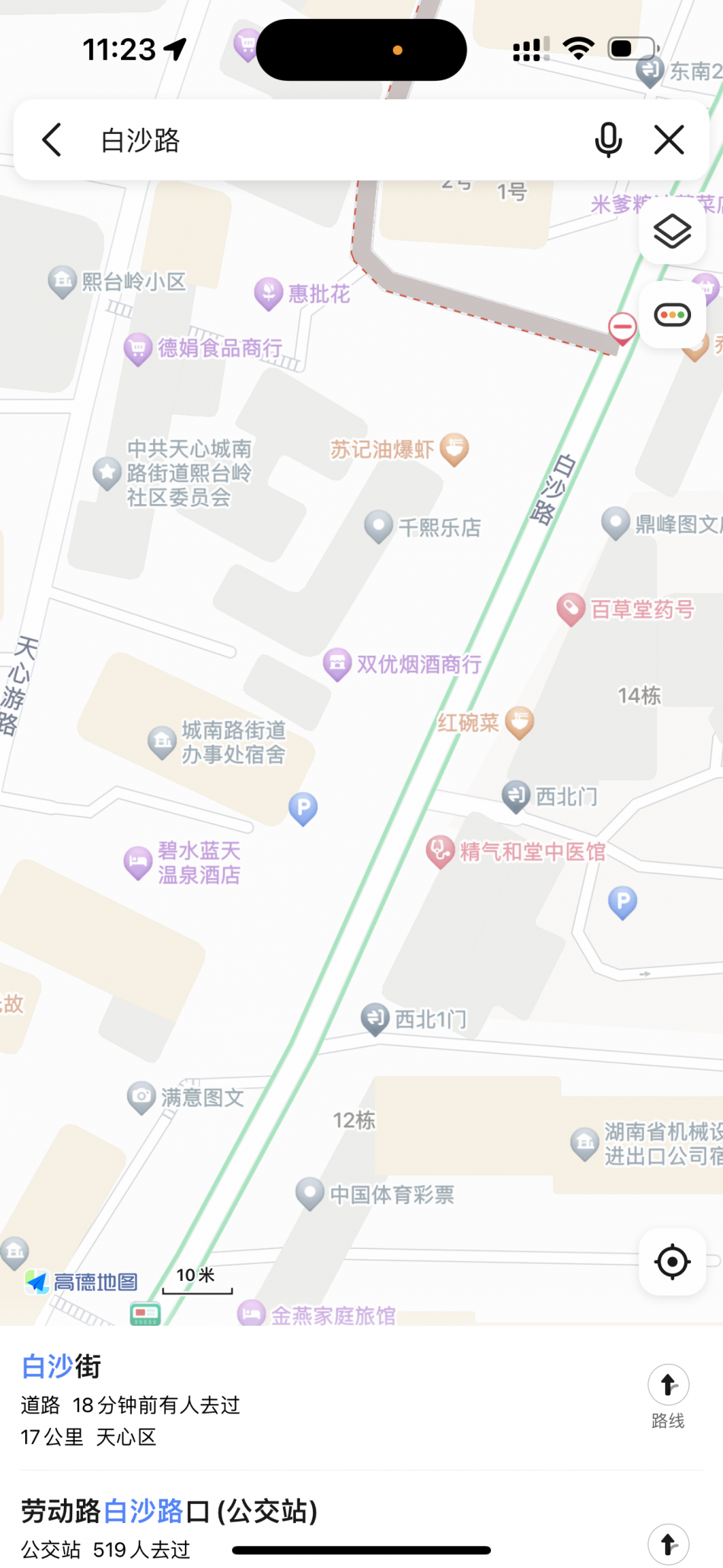
Task: Tap the 百草堂药号 pharmacy marker
Action: [x=570, y=608]
